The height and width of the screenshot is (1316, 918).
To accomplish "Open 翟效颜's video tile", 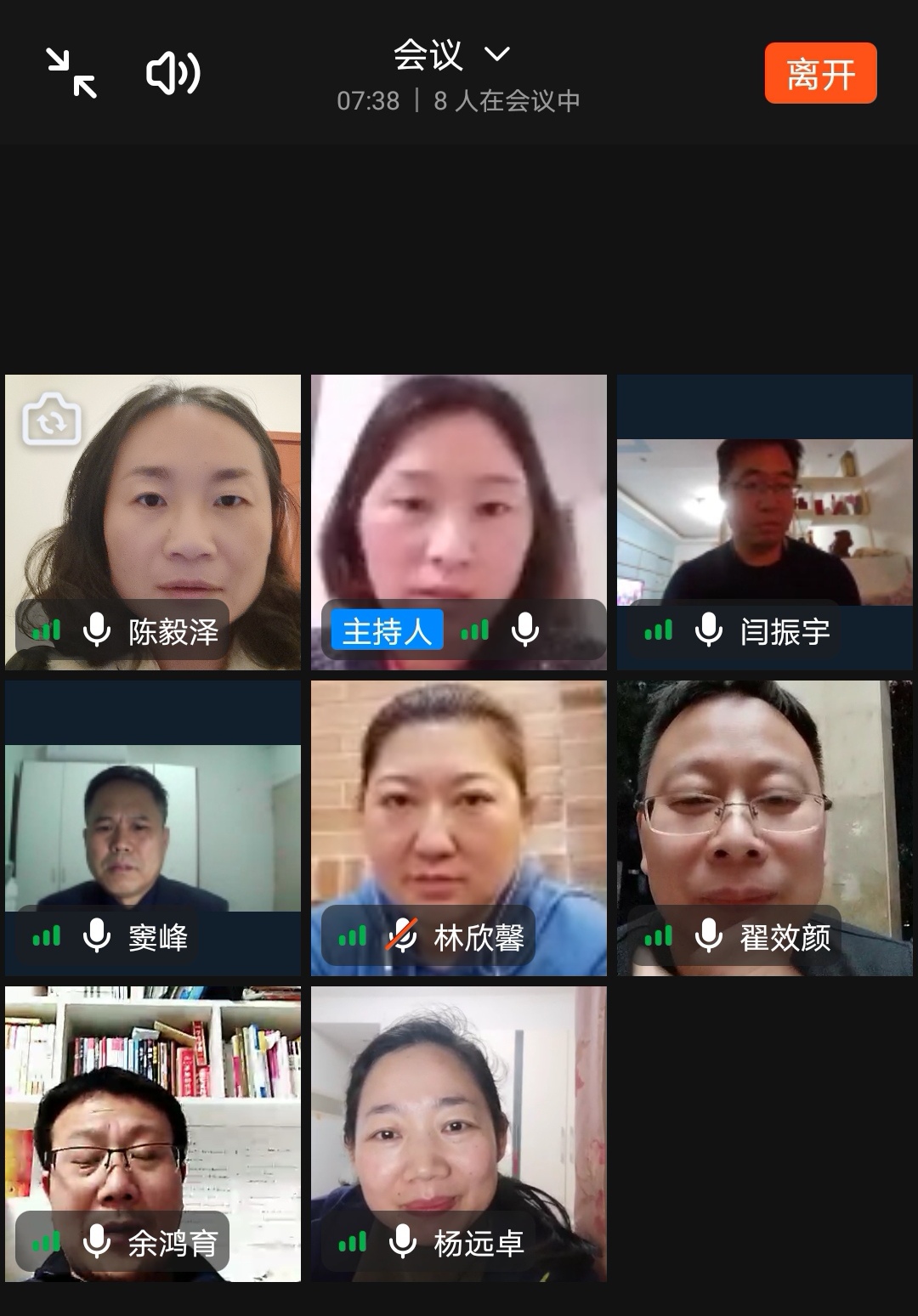I will (x=765, y=816).
